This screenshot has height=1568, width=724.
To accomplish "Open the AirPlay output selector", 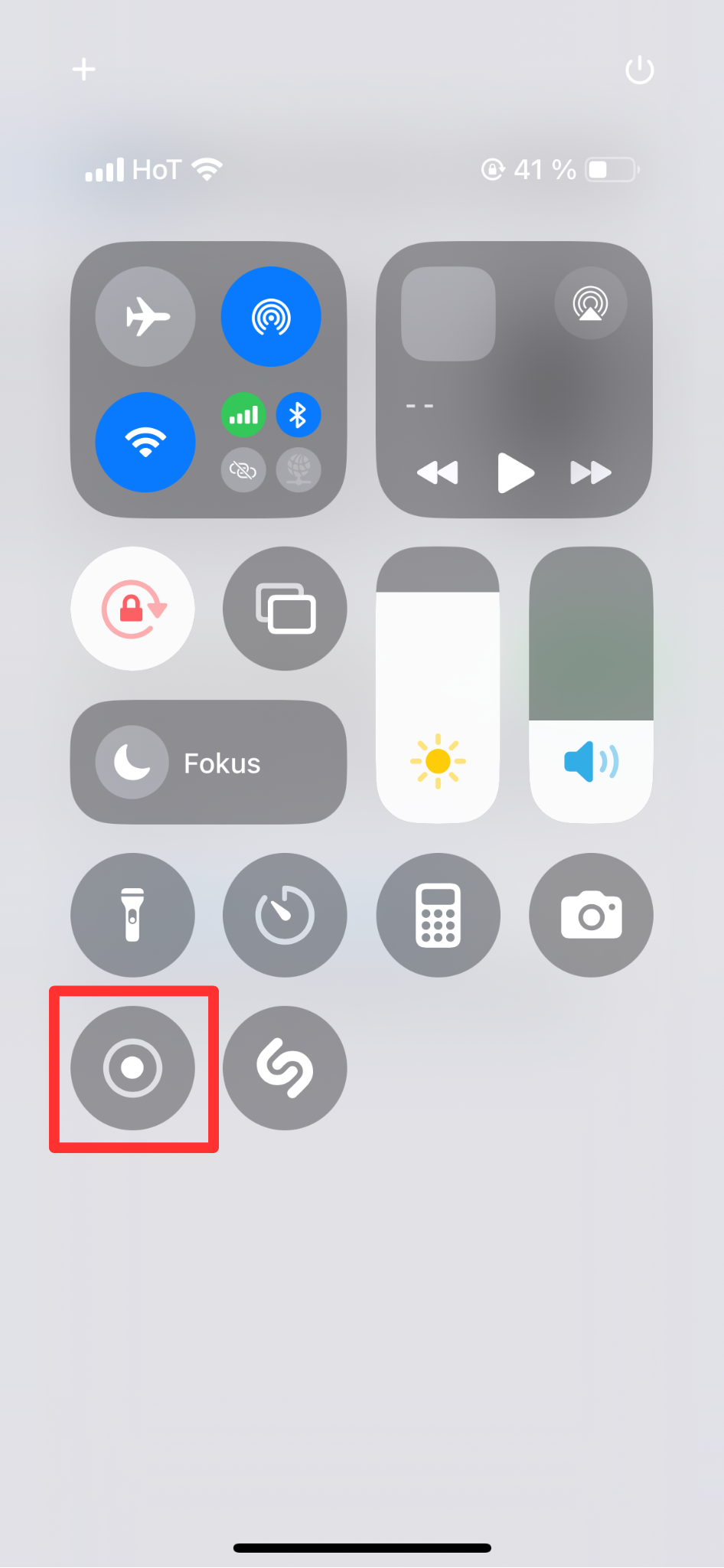I will pos(591,303).
